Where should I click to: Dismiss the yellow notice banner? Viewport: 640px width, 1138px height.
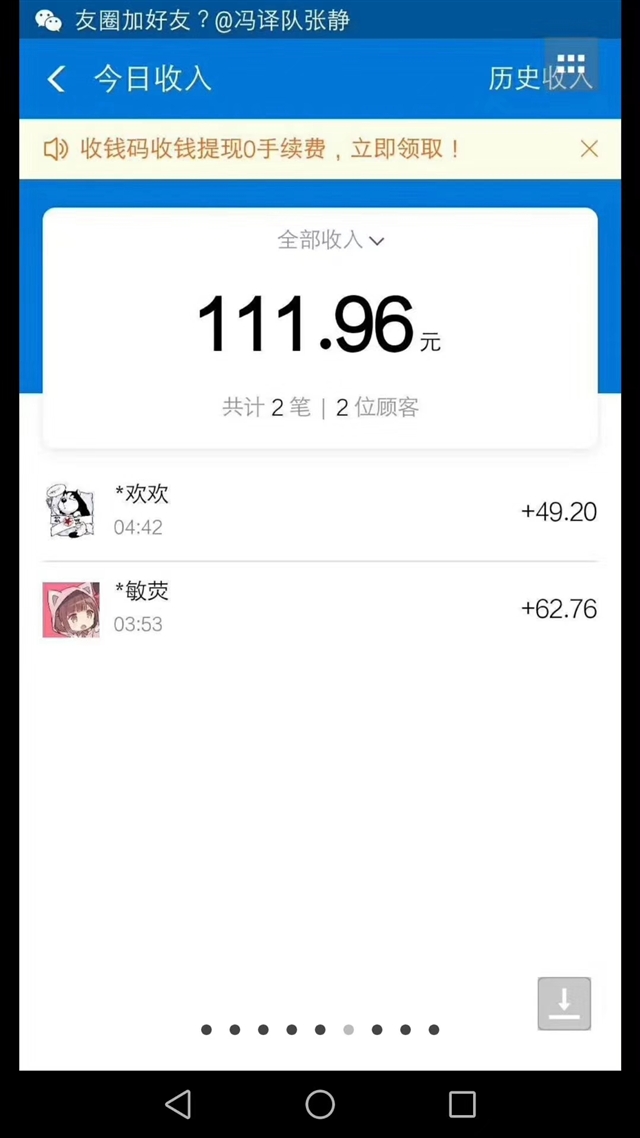pos(589,150)
